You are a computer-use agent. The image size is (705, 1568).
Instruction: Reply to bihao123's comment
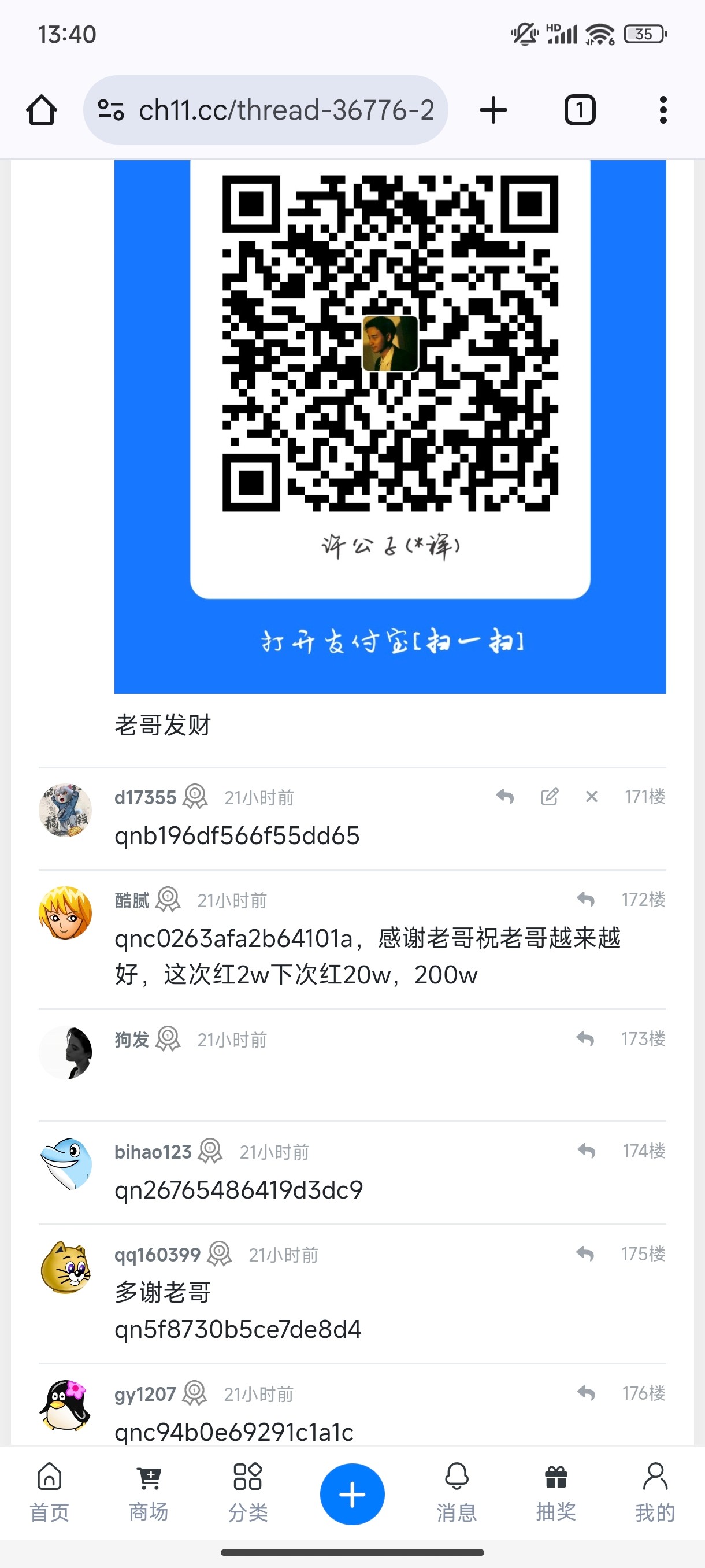tap(587, 1151)
